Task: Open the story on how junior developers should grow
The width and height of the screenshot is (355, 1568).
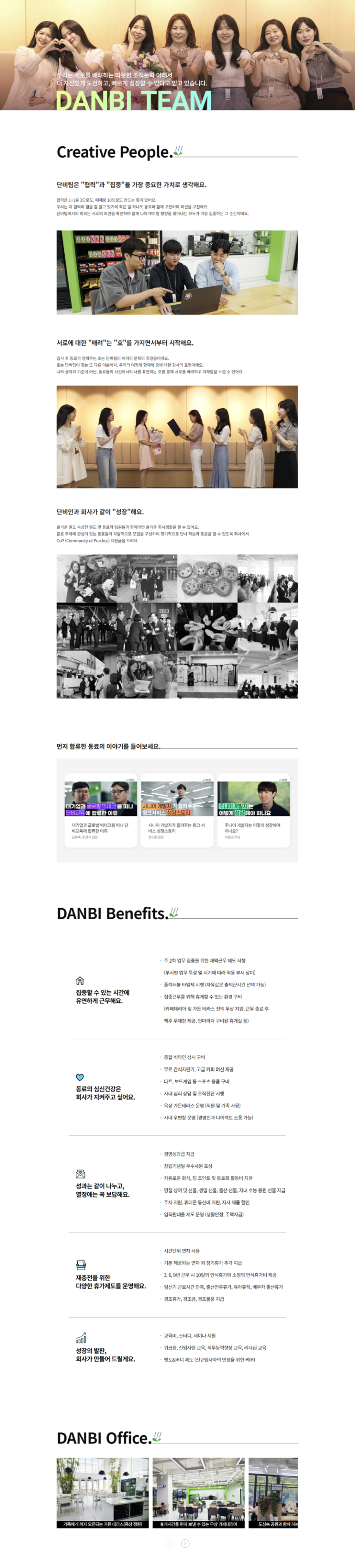Action: 253,809
